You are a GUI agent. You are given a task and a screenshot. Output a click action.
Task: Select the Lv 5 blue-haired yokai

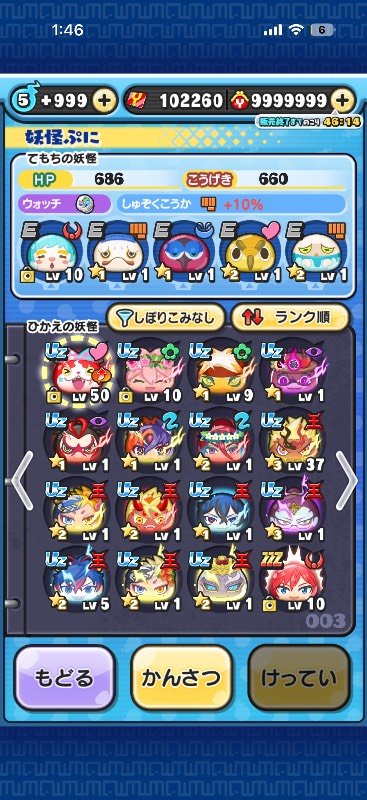(x=77, y=582)
